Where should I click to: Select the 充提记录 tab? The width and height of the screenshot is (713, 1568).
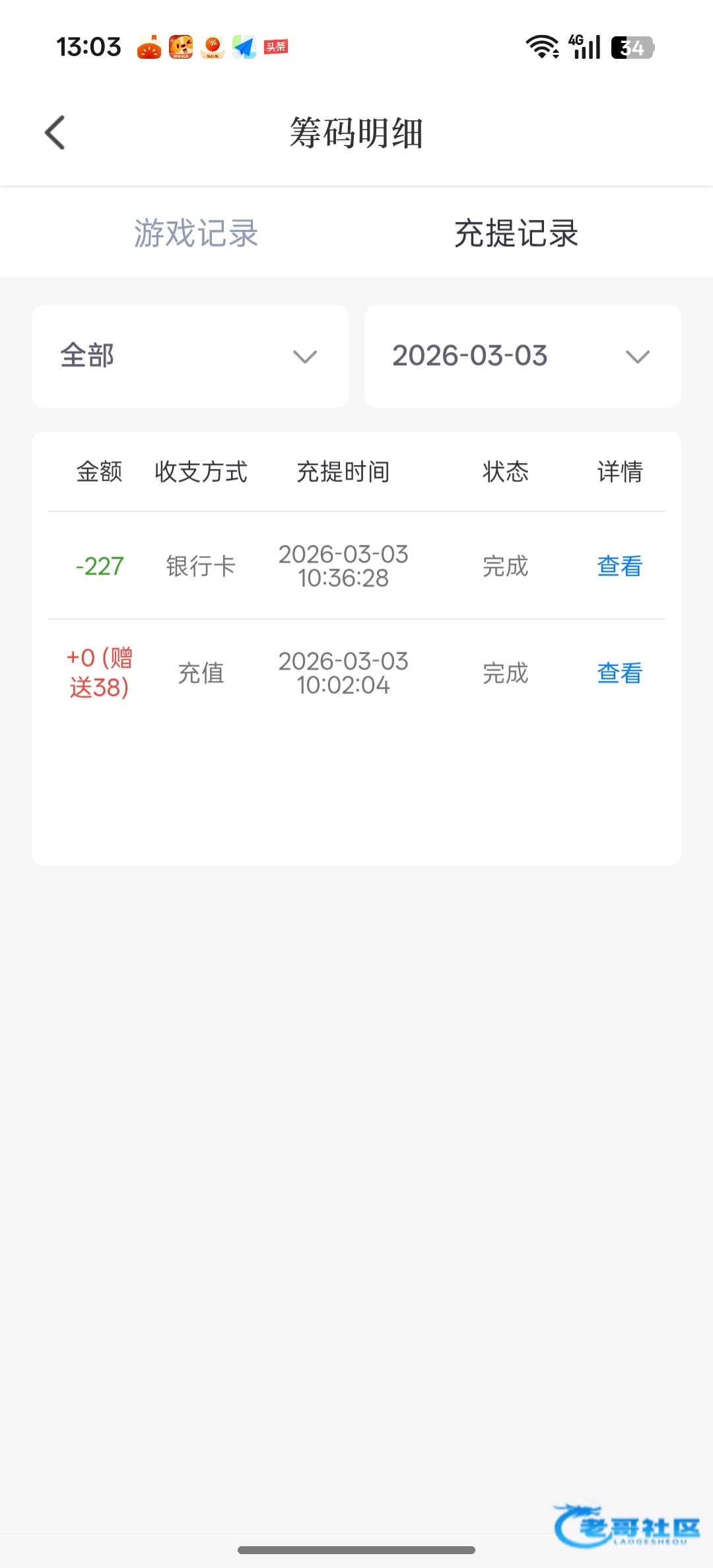tap(516, 233)
